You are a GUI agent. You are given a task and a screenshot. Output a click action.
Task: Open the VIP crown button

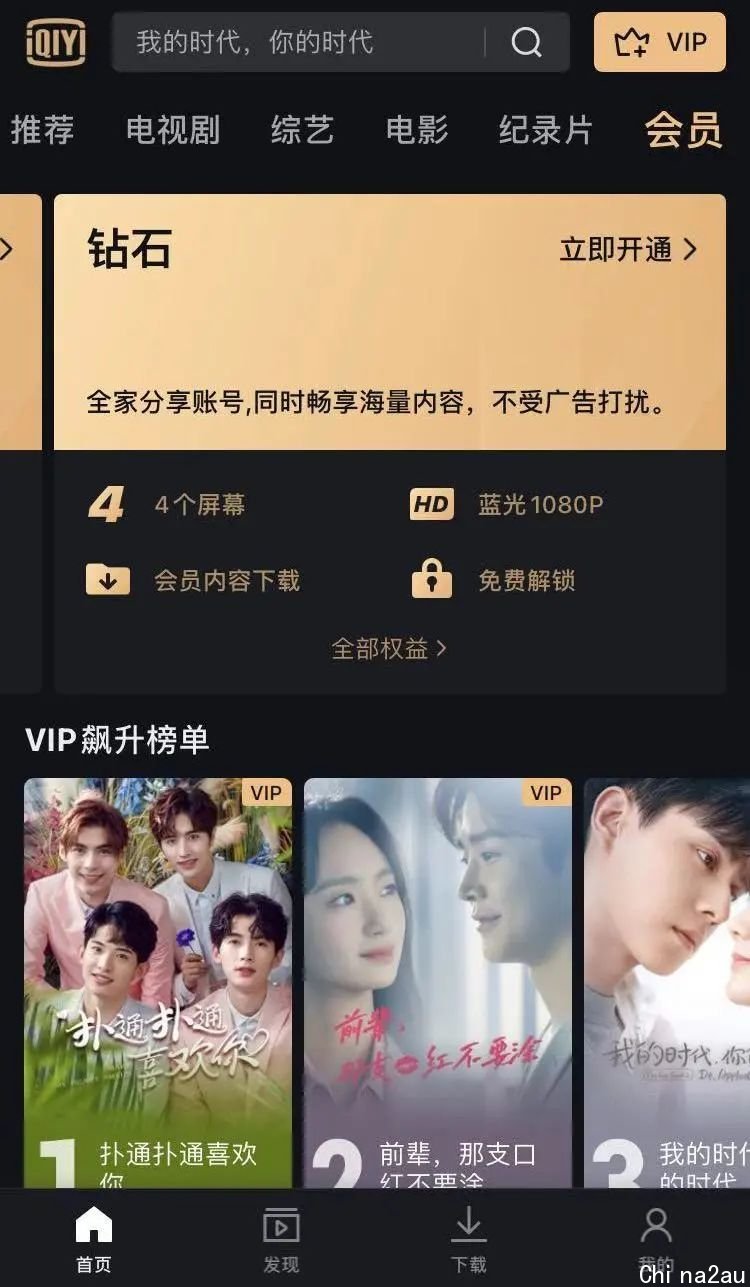tap(660, 42)
